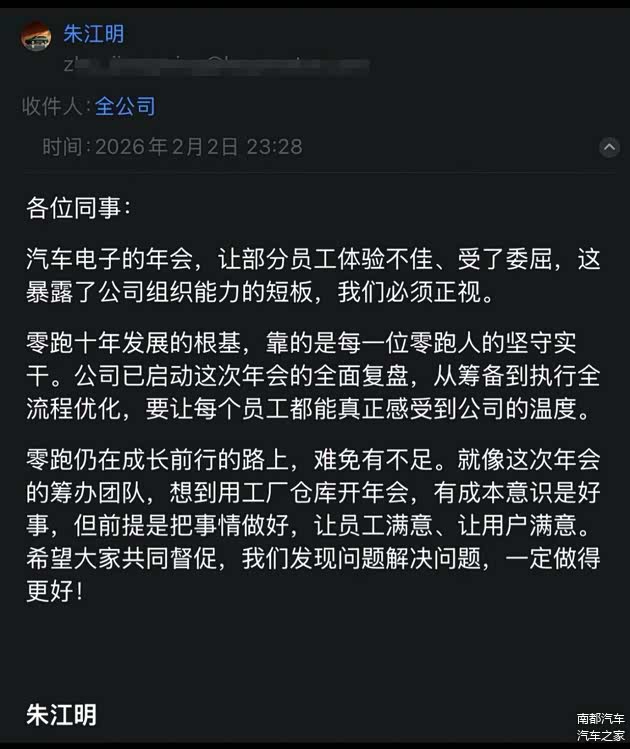
Task: Open the 全公司 recipient group
Action: click(125, 106)
